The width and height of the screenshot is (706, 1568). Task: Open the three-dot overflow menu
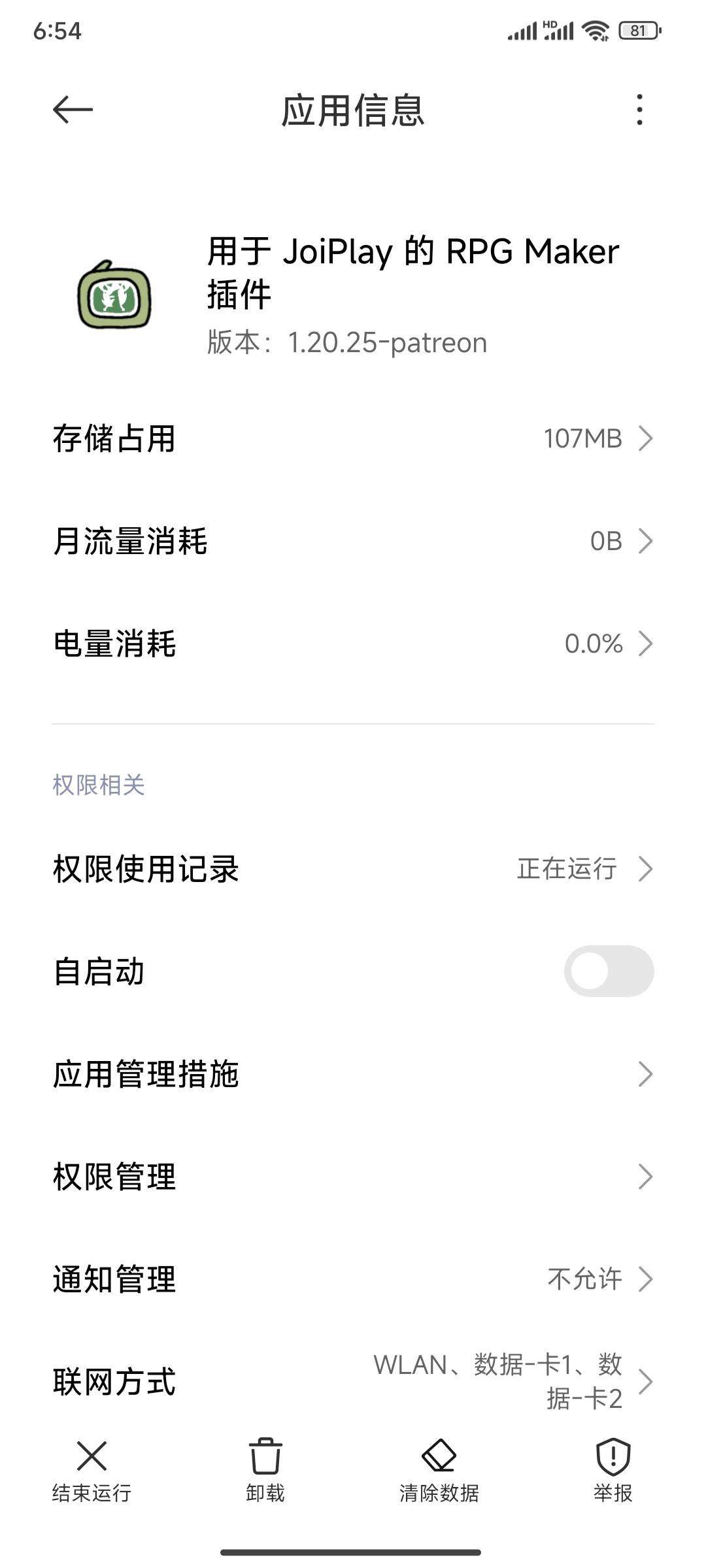pos(639,109)
